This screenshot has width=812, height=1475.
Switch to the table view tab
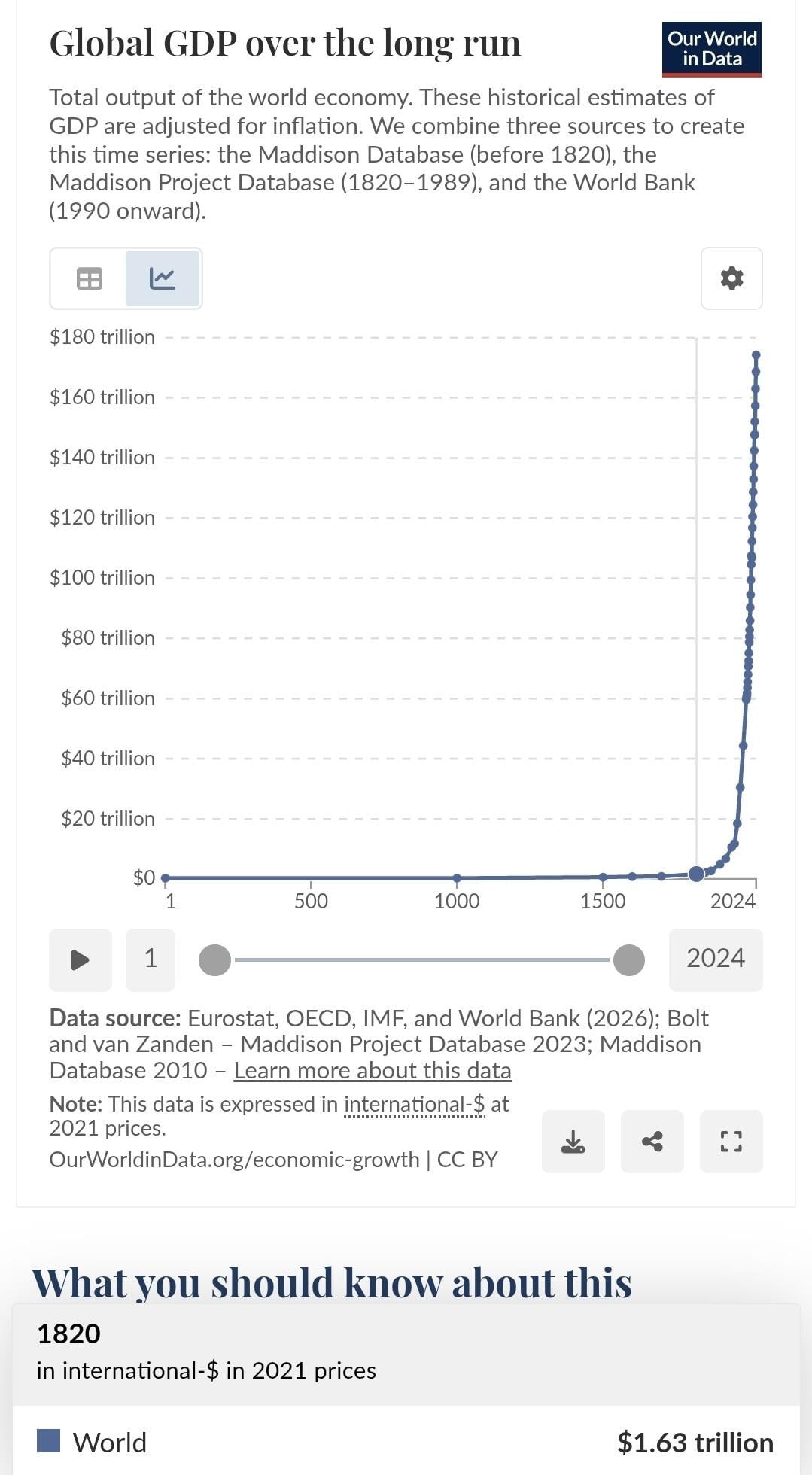point(90,278)
